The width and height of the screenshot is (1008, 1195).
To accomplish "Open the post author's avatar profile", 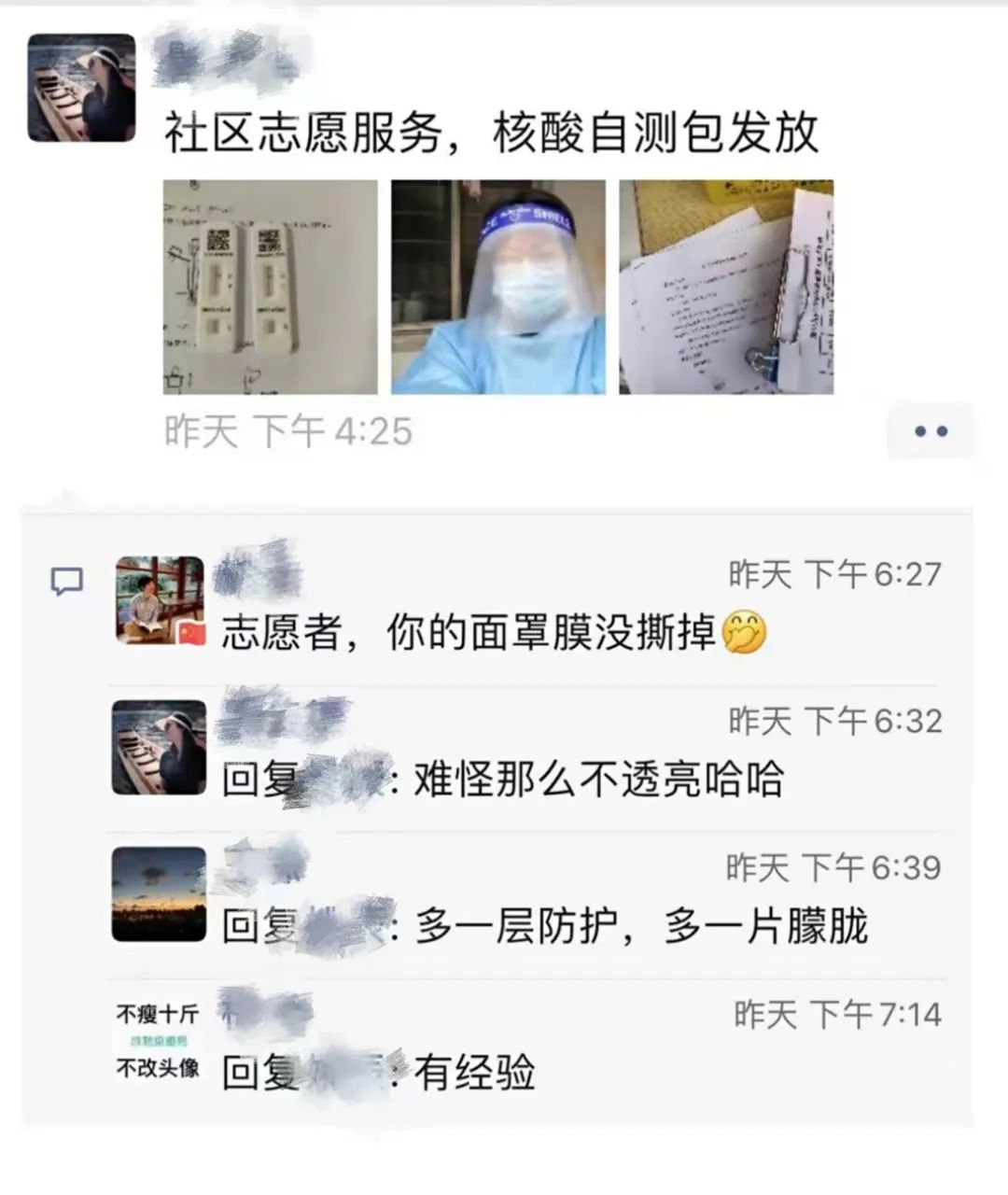I will pos(81,88).
